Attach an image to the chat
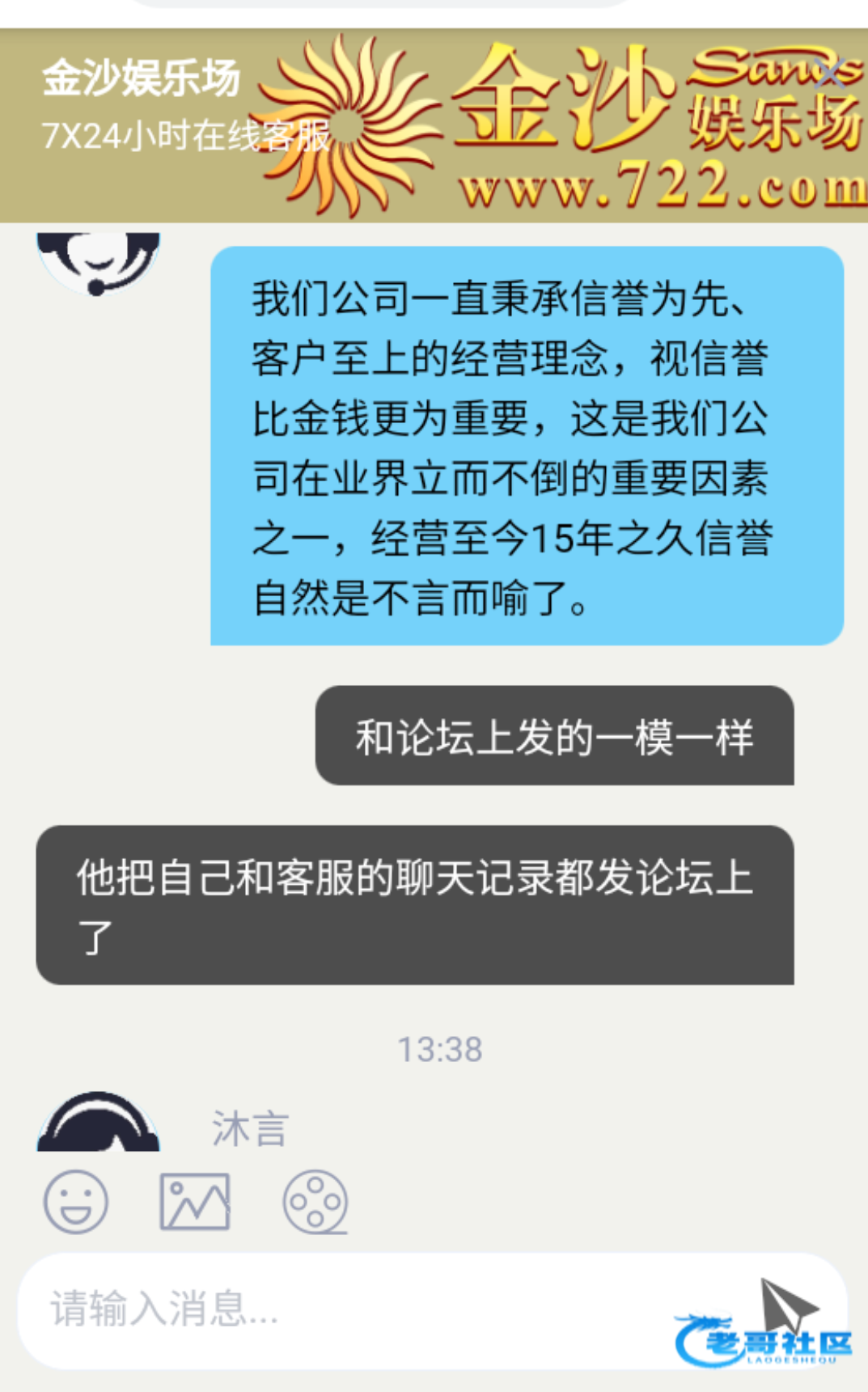The image size is (868, 1392). click(x=194, y=1202)
